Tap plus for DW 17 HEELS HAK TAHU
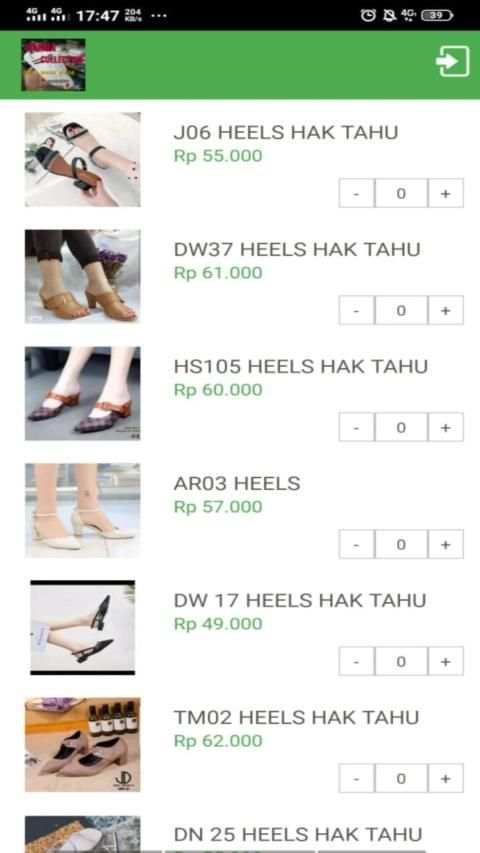480x853 pixels. point(446,661)
